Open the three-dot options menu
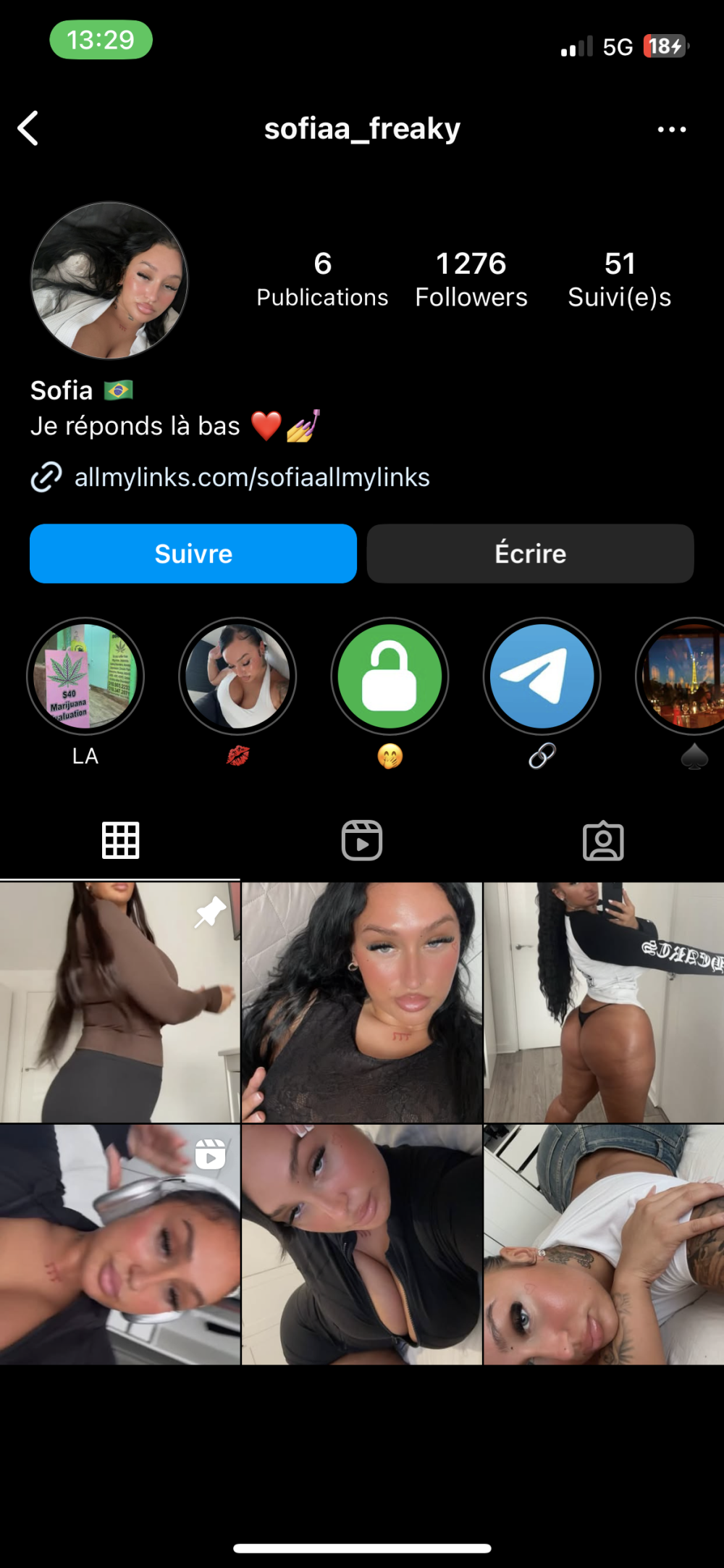Screen dimensions: 724x1568 click(x=671, y=130)
